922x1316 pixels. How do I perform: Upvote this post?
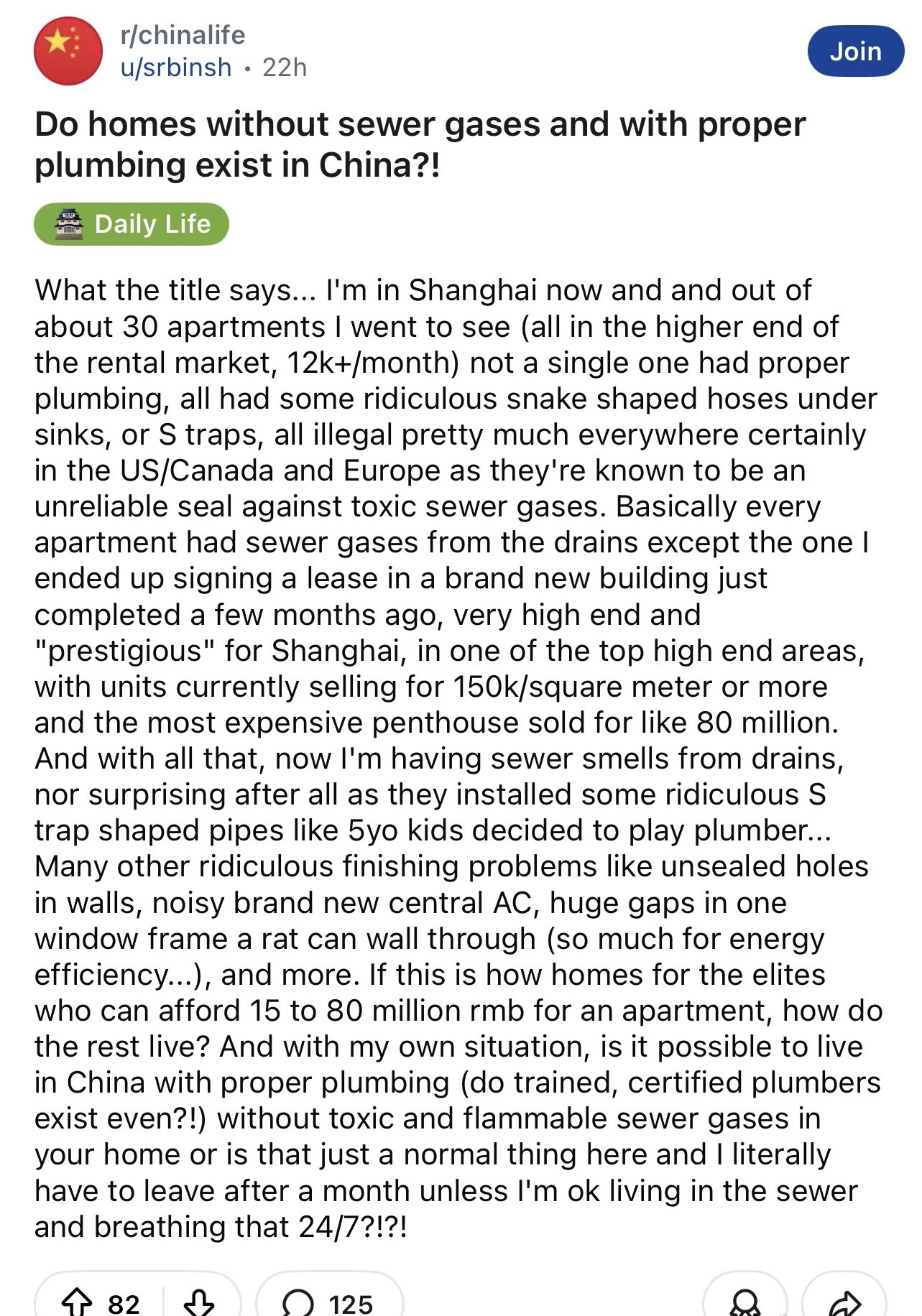(x=77, y=1302)
